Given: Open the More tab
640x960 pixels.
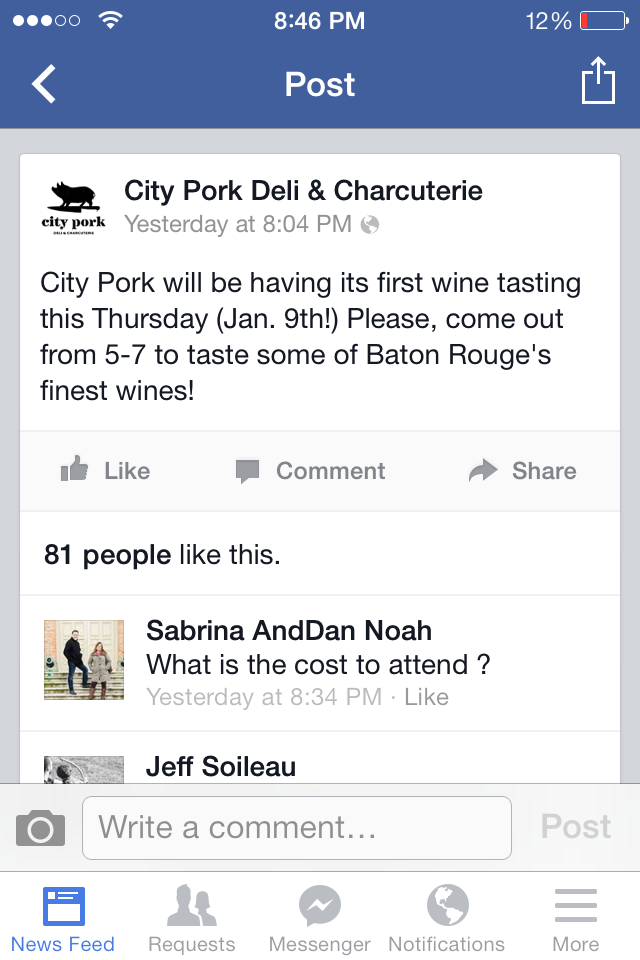Looking at the screenshot, I should (x=576, y=917).
